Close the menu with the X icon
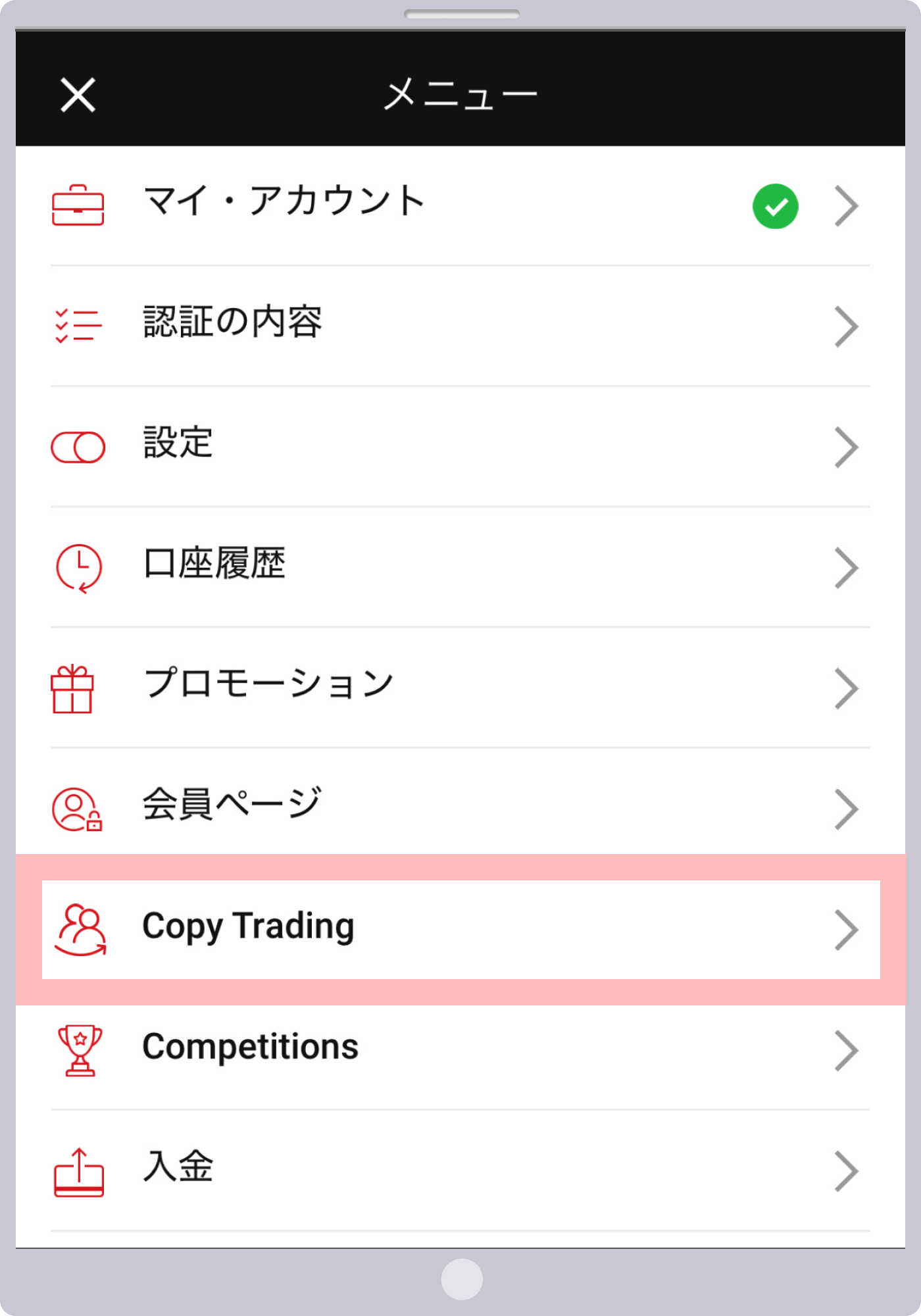This screenshot has width=921, height=1316. pos(78,95)
